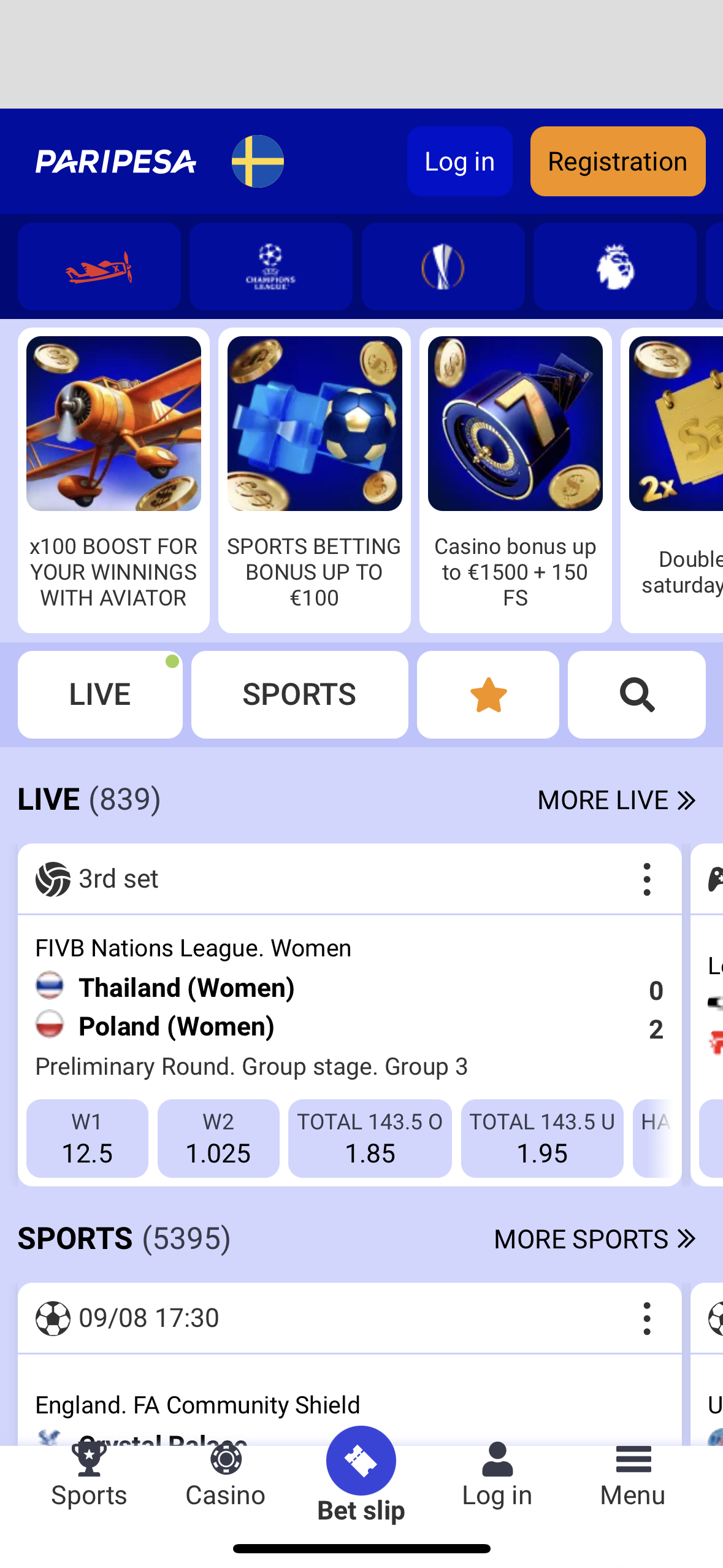The height and width of the screenshot is (1568, 723).
Task: Open the volleyball match options menu
Action: point(646,878)
